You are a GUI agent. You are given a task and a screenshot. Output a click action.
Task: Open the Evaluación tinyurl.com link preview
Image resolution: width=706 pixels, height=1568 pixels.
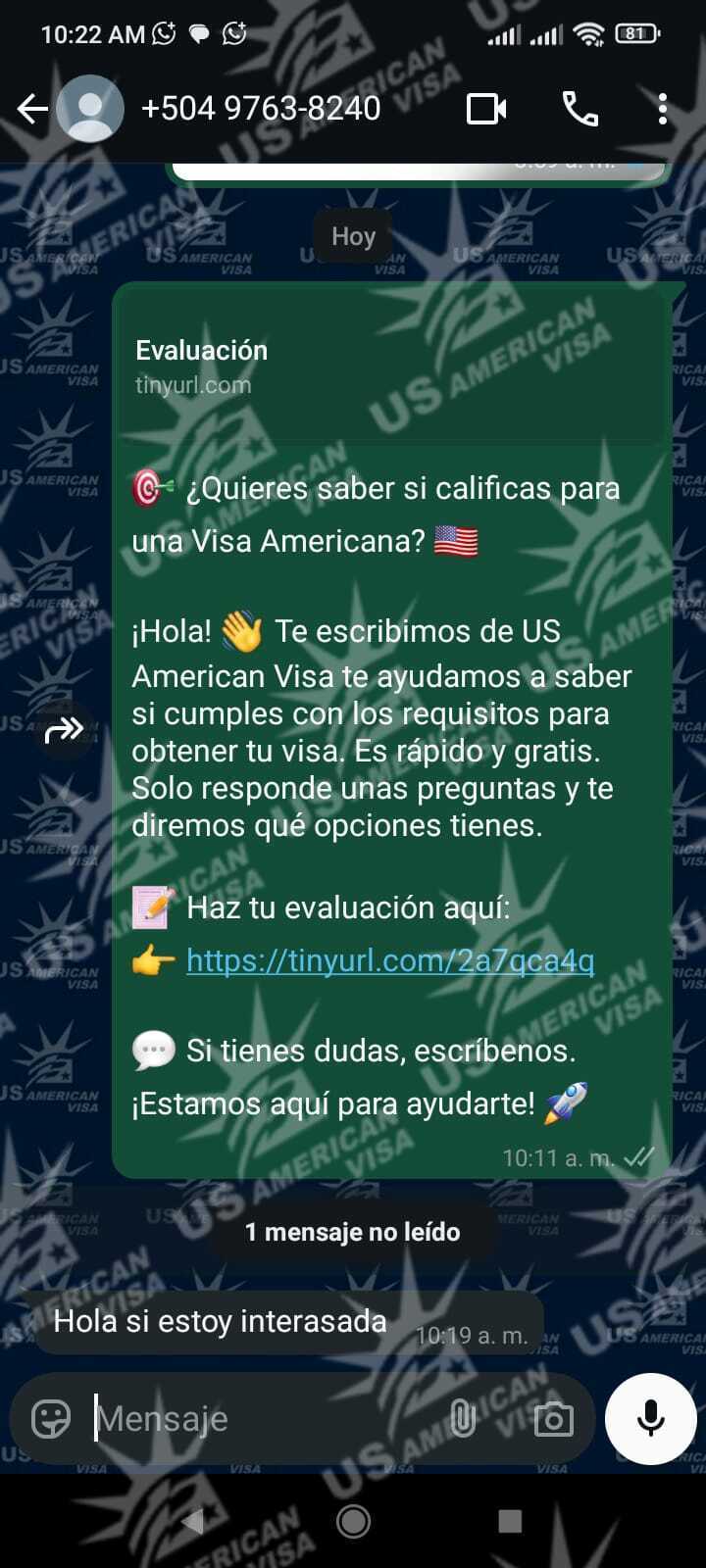[x=392, y=367]
